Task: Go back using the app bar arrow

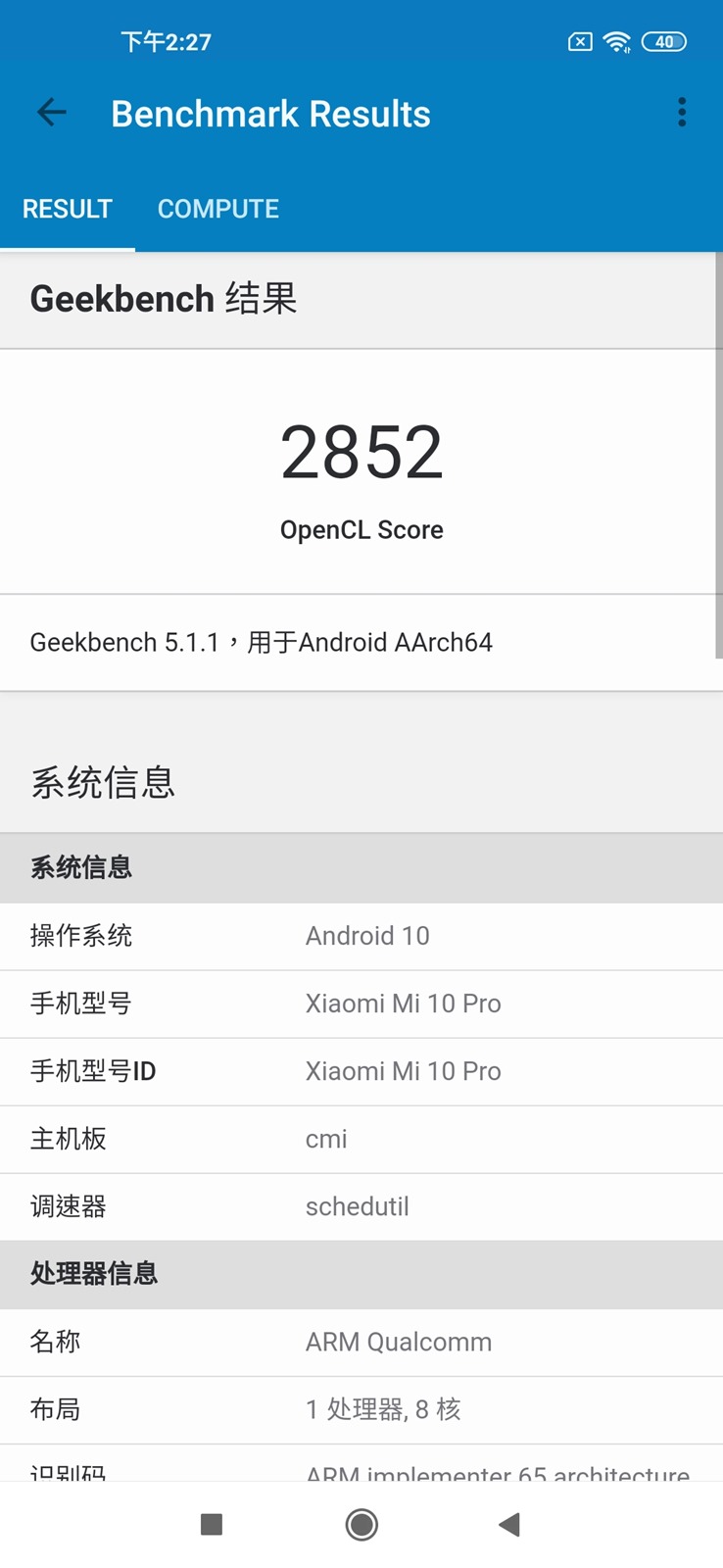Action: coord(52,113)
